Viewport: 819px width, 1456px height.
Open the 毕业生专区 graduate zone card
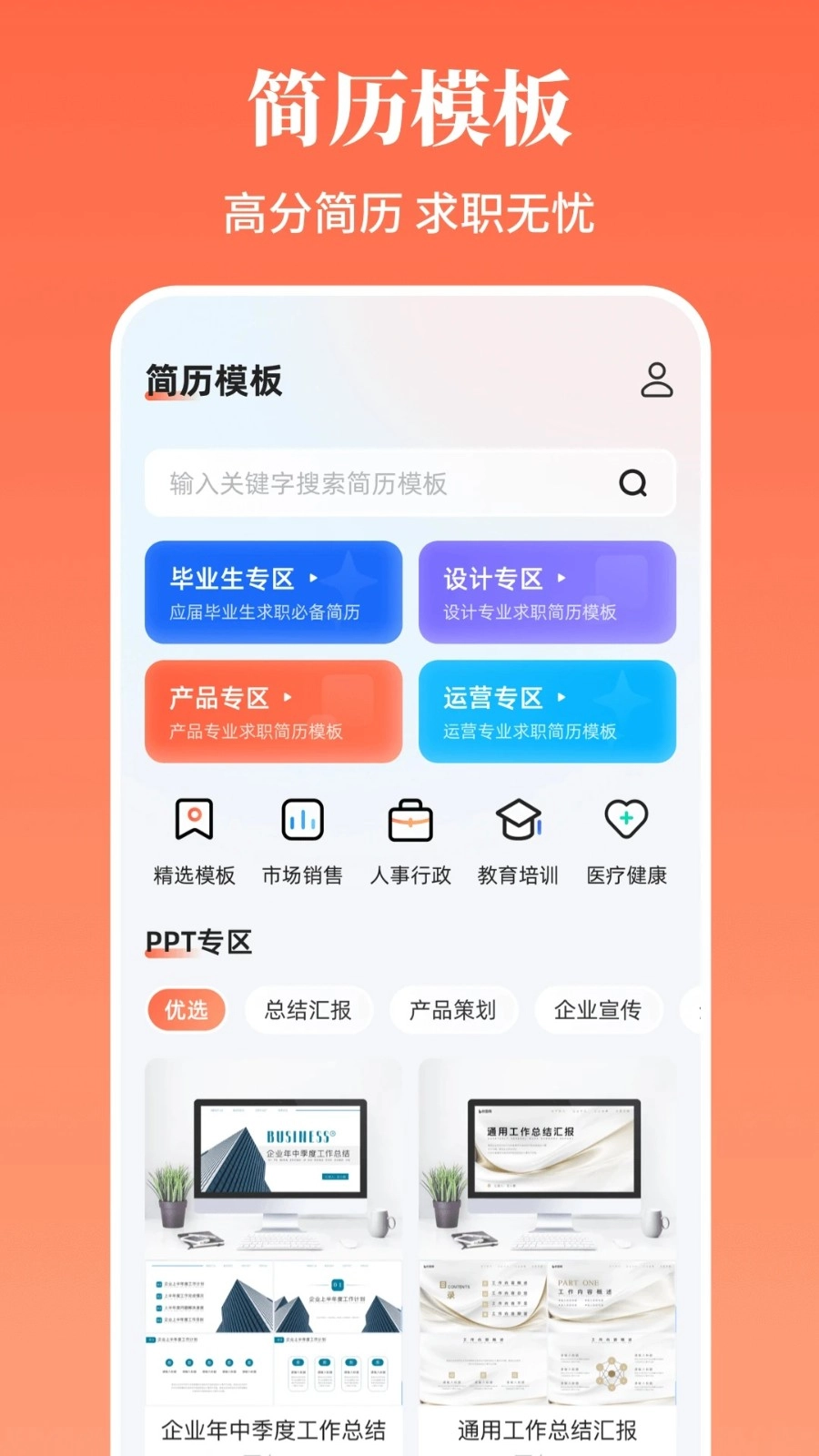tap(273, 593)
